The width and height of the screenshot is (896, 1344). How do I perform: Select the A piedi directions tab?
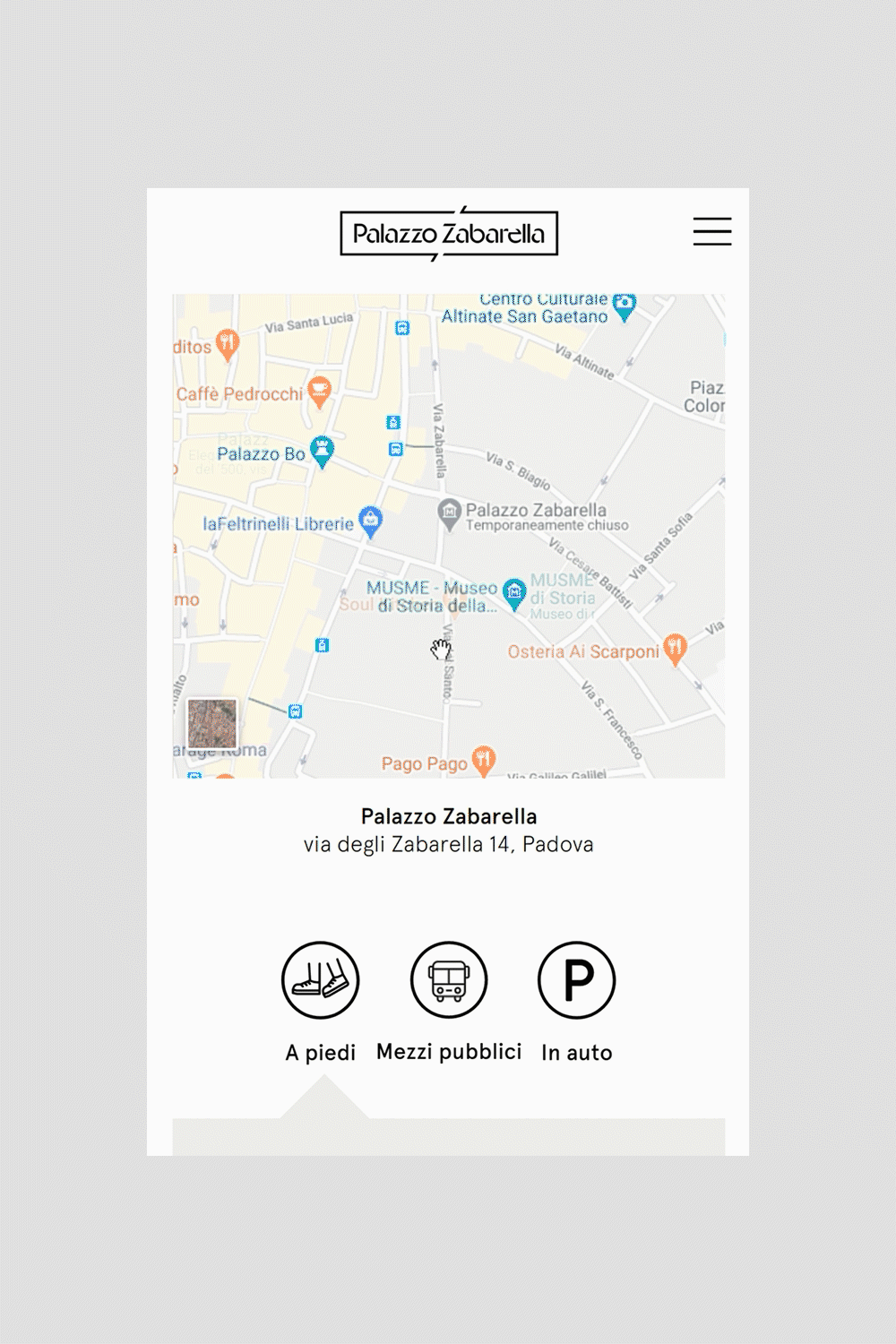pyautogui.click(x=320, y=980)
